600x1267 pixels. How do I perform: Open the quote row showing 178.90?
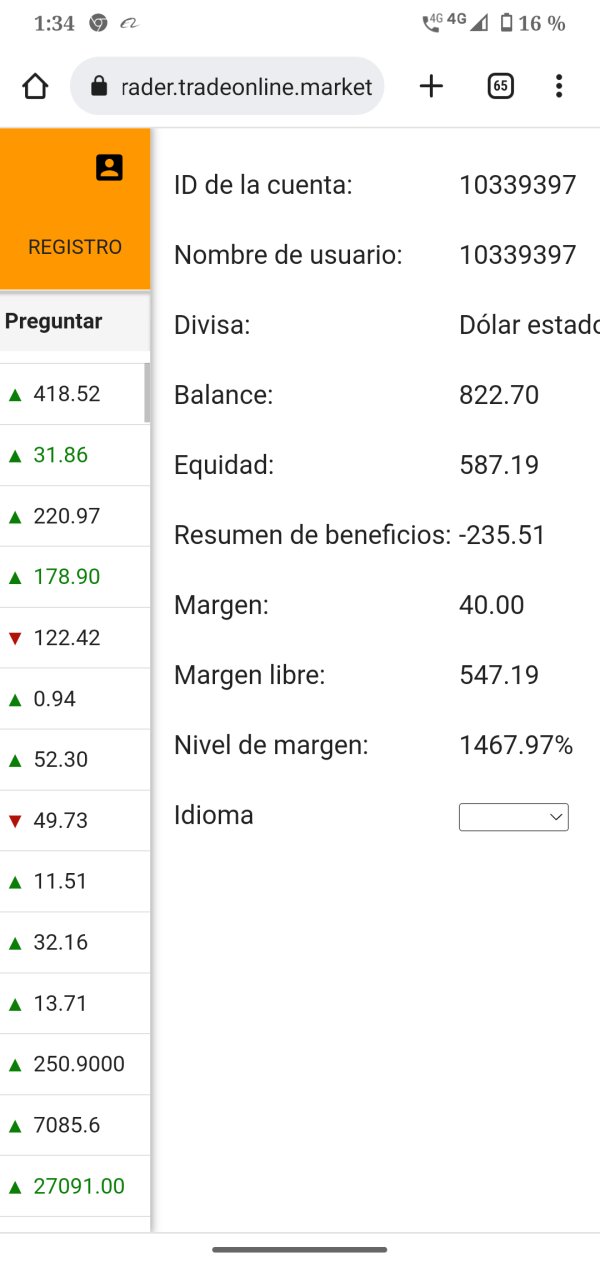point(75,577)
